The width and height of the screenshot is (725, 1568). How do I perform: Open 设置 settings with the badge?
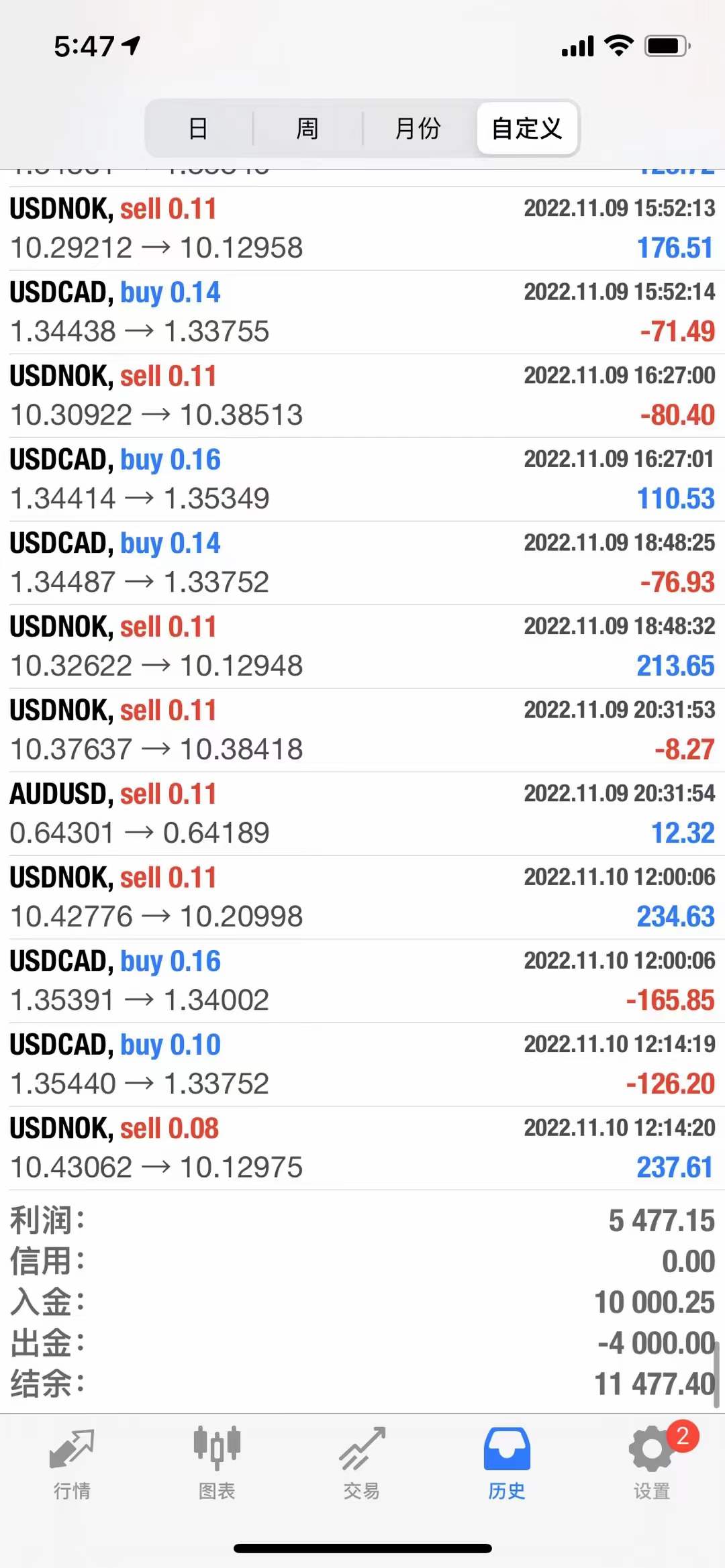[x=652, y=1464]
